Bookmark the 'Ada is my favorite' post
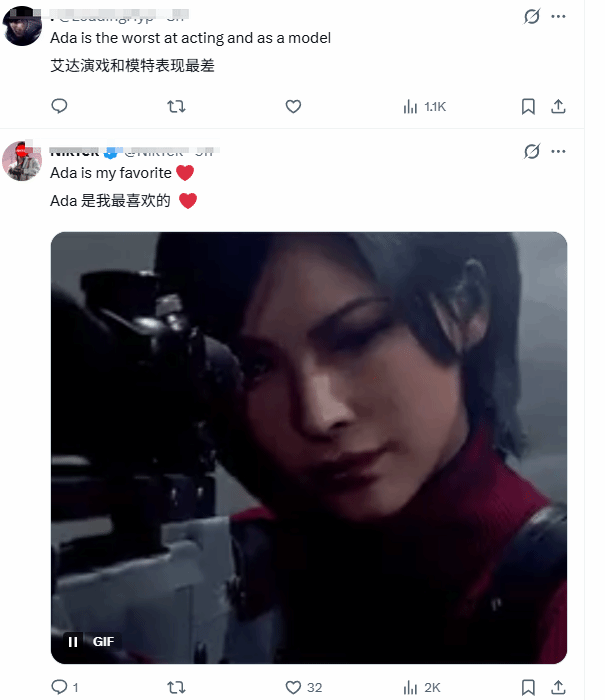The image size is (605, 700). 529,687
